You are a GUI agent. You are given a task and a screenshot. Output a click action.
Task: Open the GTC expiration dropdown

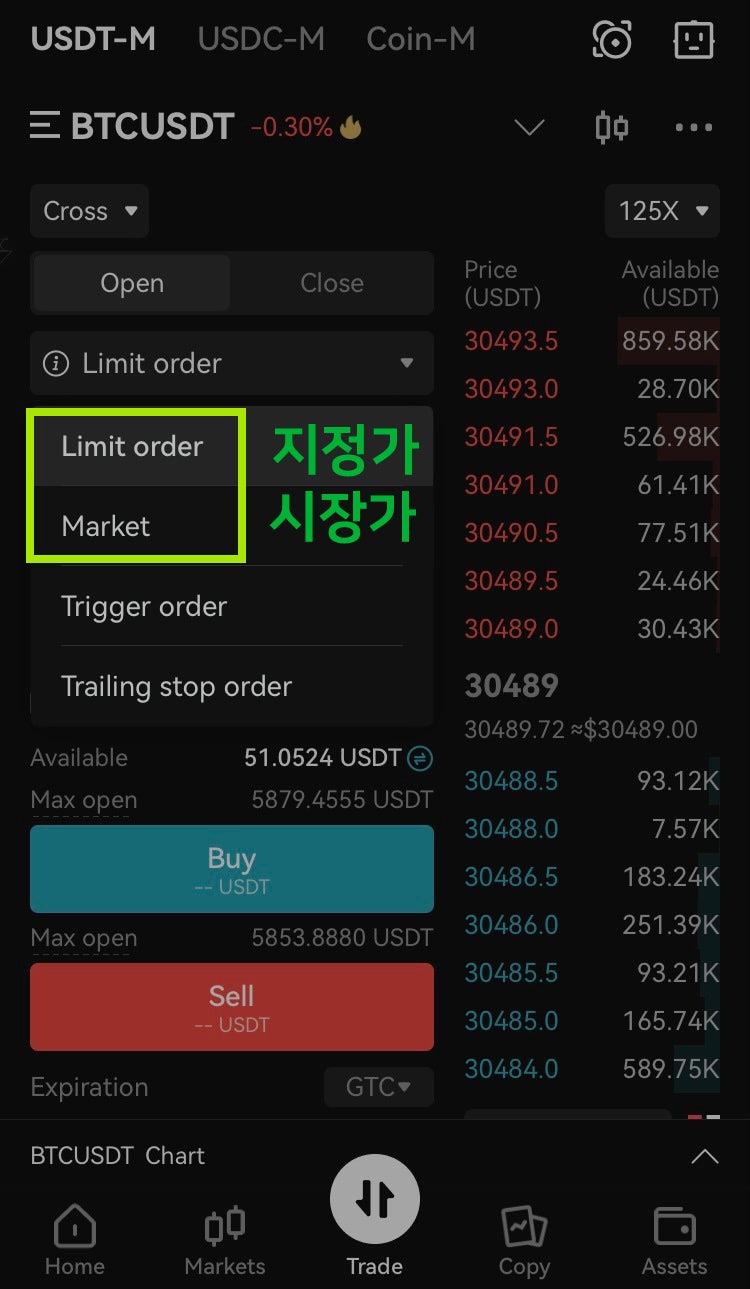click(x=378, y=1087)
